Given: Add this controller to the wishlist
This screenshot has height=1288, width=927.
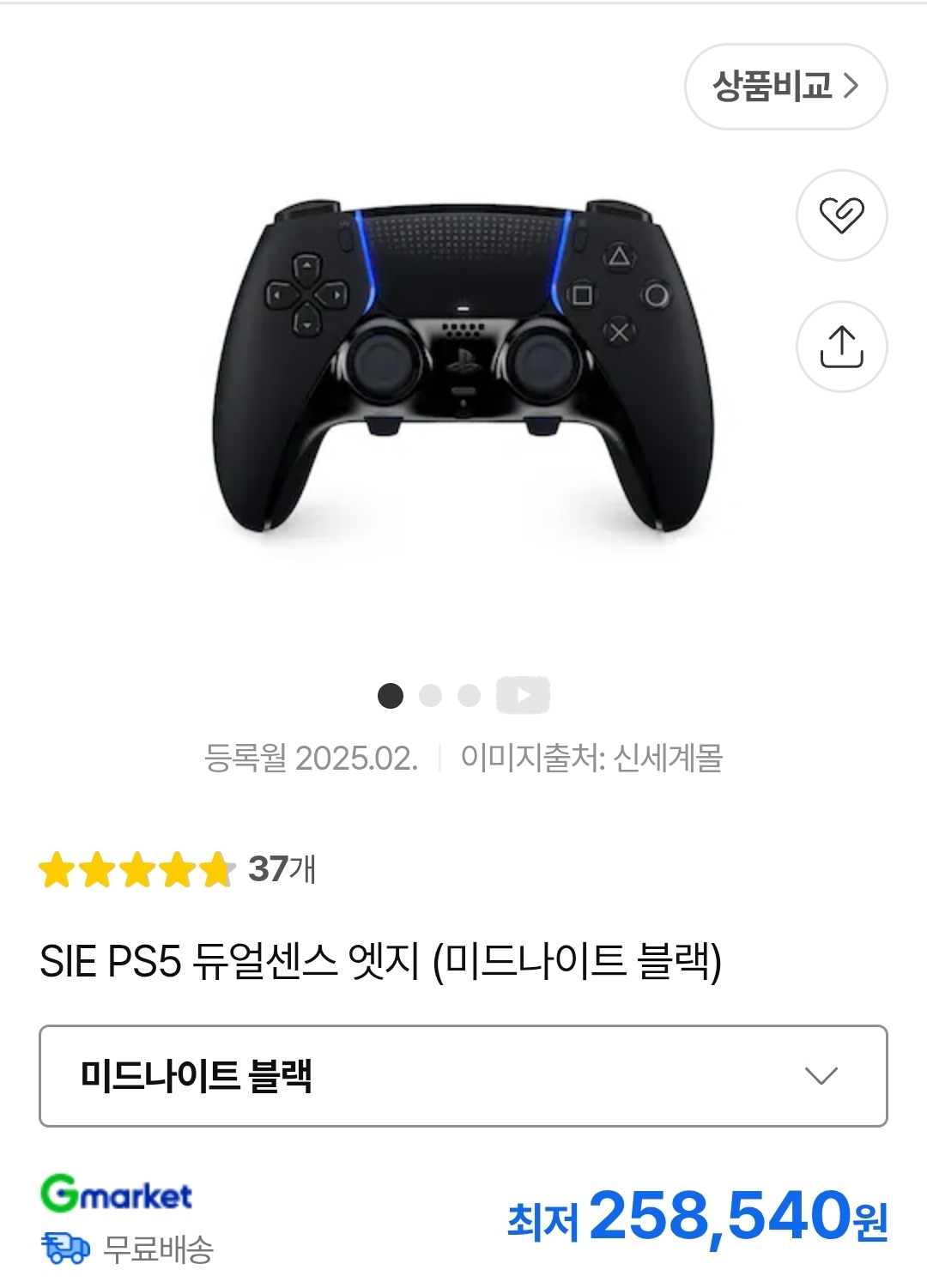Looking at the screenshot, I should tap(841, 215).
